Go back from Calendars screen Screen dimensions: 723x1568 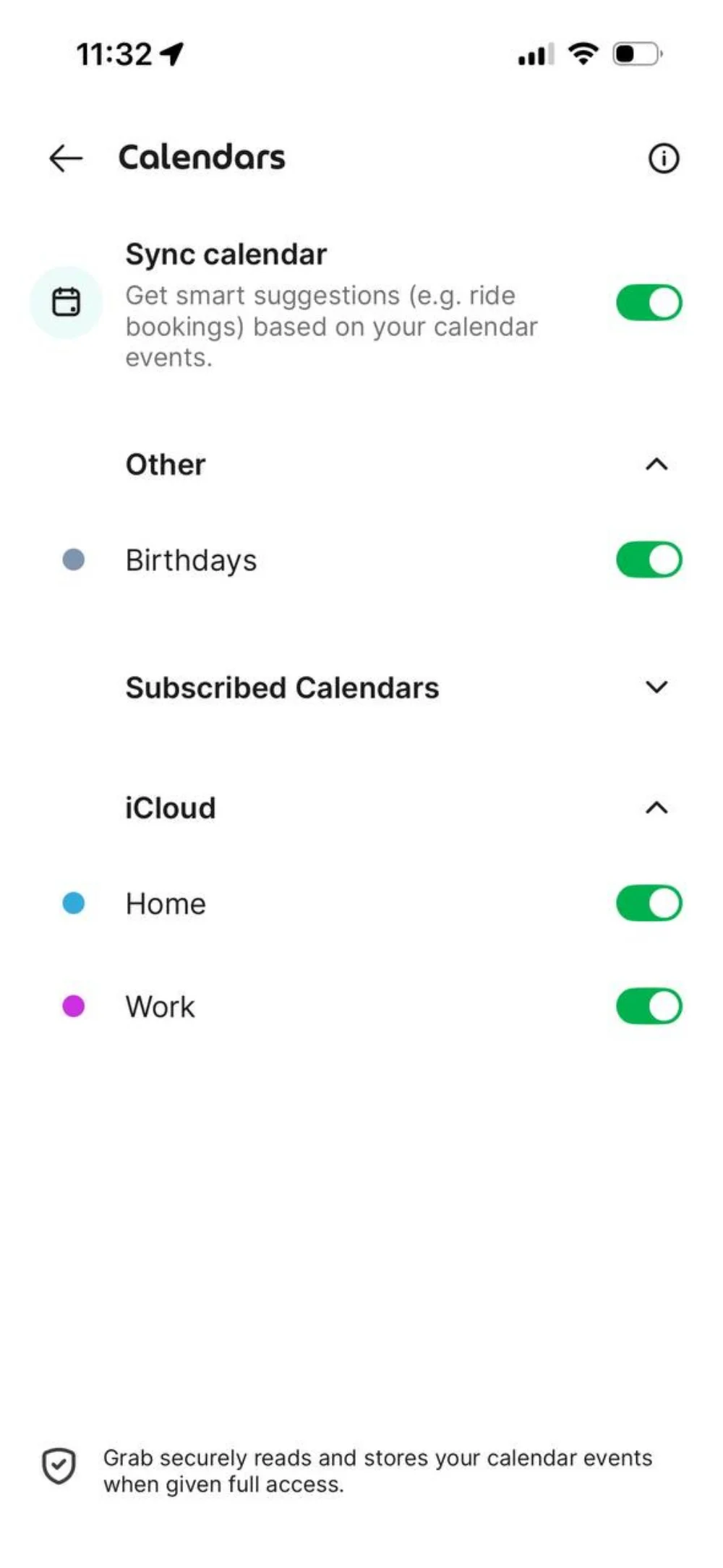click(x=66, y=158)
